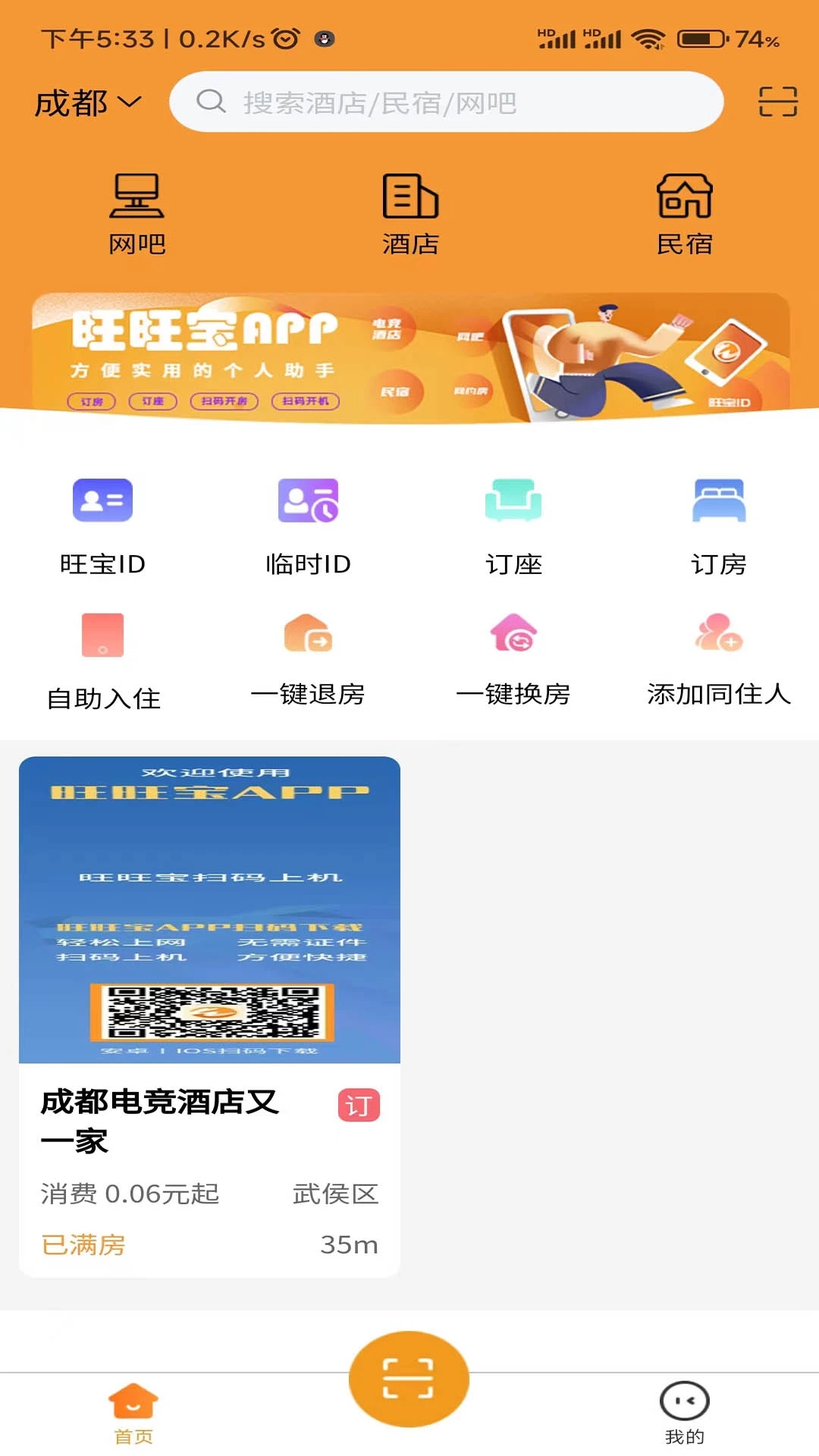Switch to the 首页 tab
This screenshot has height=1456, width=819.
[x=133, y=1414]
